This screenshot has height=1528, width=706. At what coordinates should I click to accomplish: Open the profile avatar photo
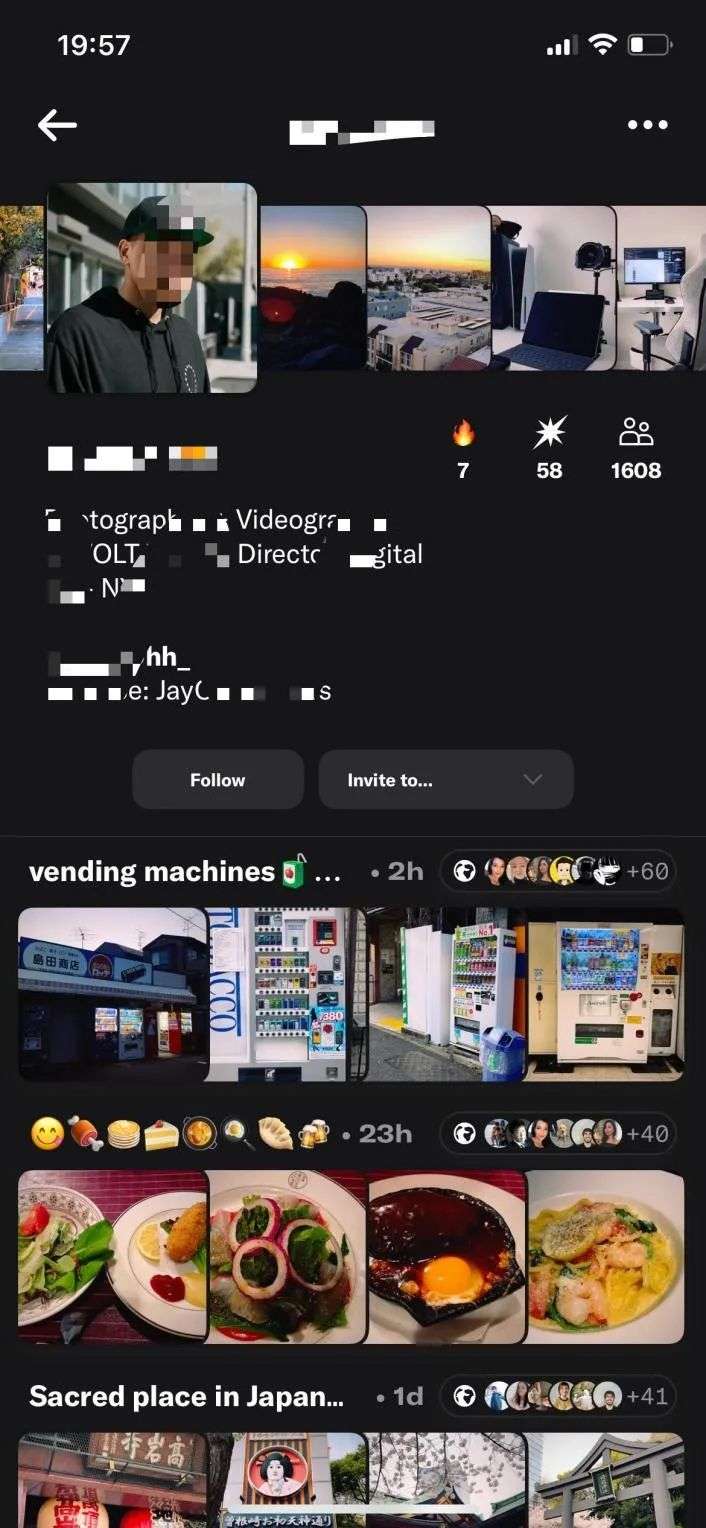pyautogui.click(x=152, y=288)
